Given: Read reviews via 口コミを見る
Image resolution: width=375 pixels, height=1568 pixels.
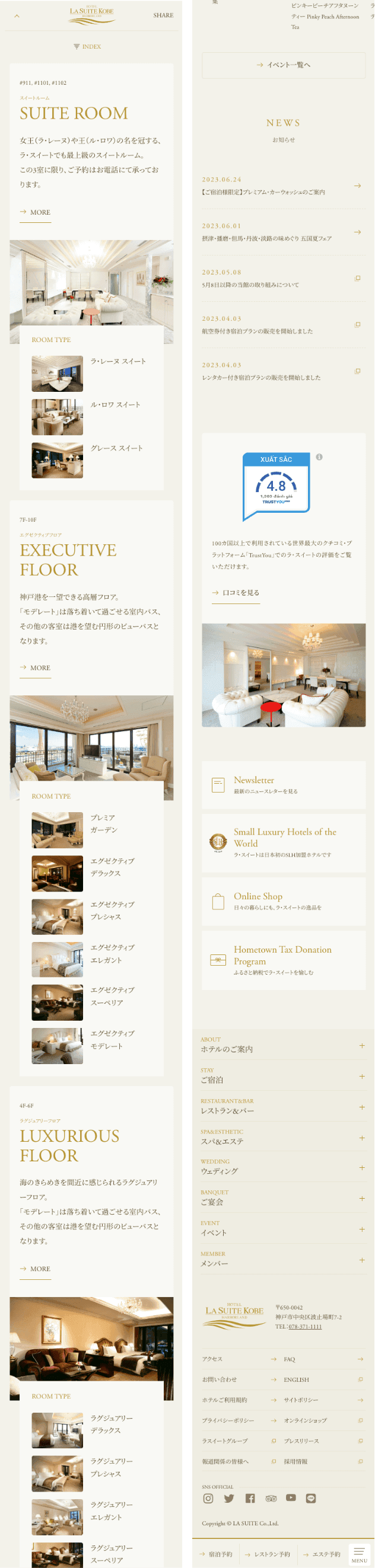Looking at the screenshot, I should point(236,592).
